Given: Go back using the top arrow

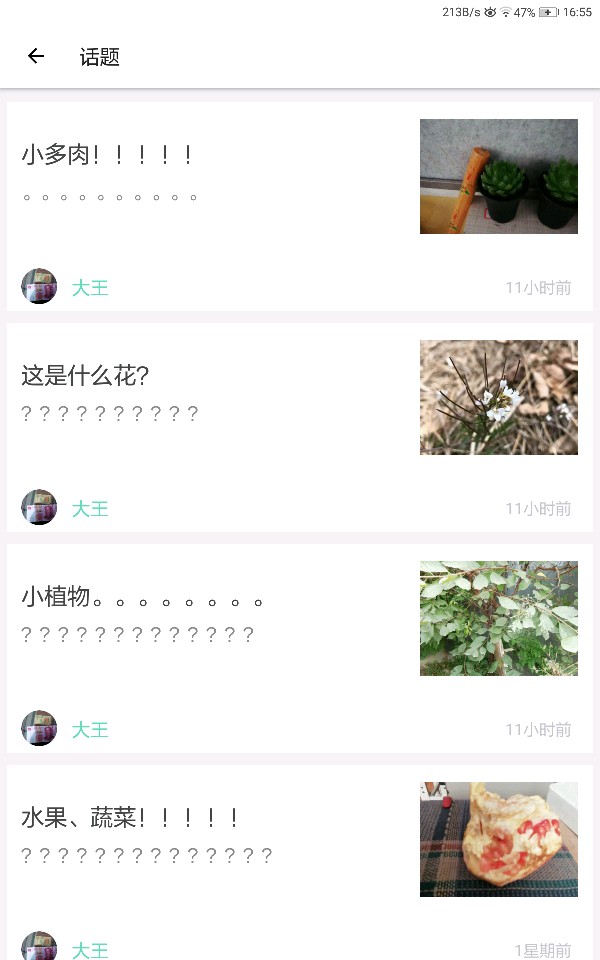Looking at the screenshot, I should (36, 56).
